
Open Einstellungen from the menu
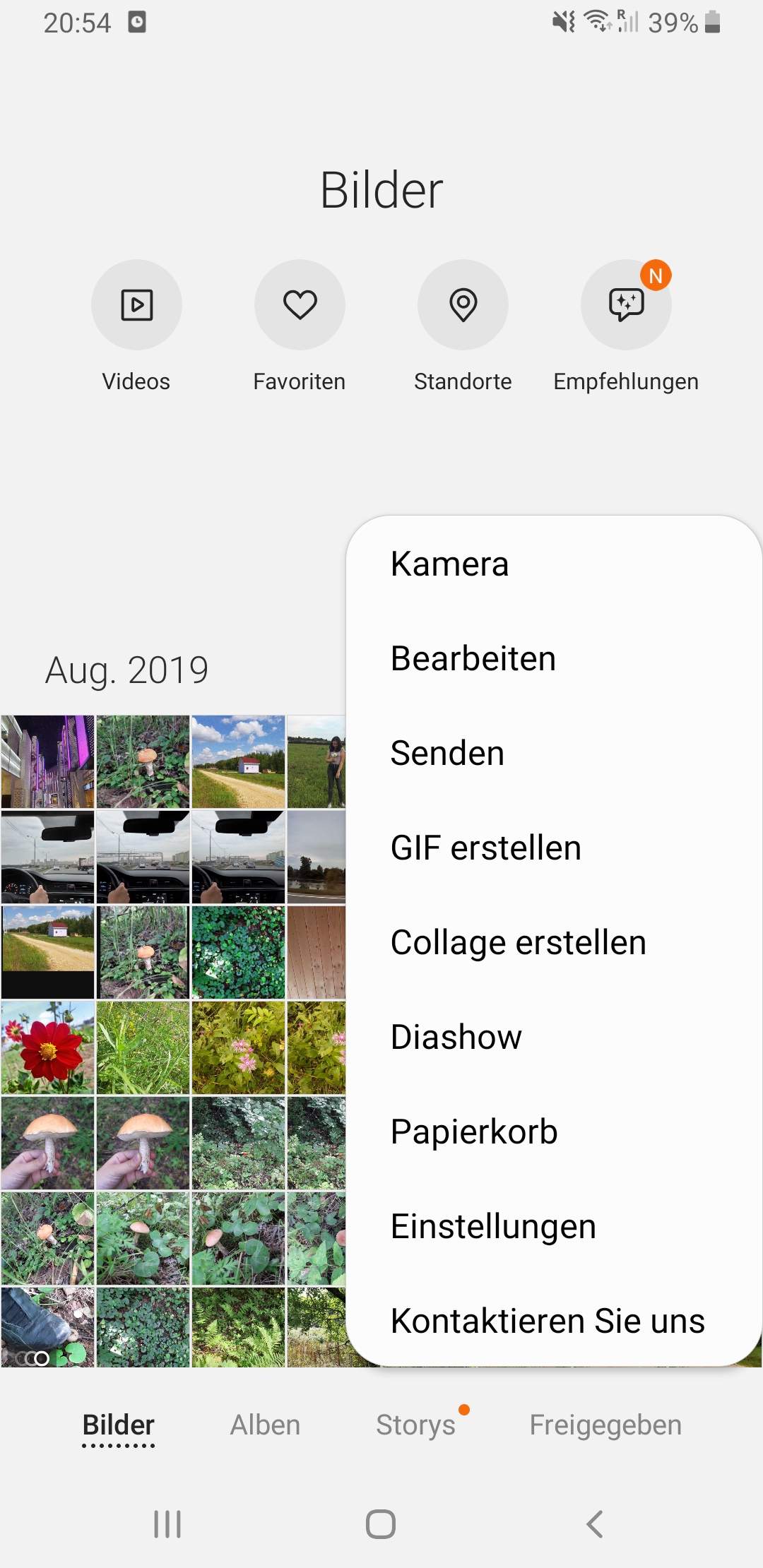pos(493,1225)
